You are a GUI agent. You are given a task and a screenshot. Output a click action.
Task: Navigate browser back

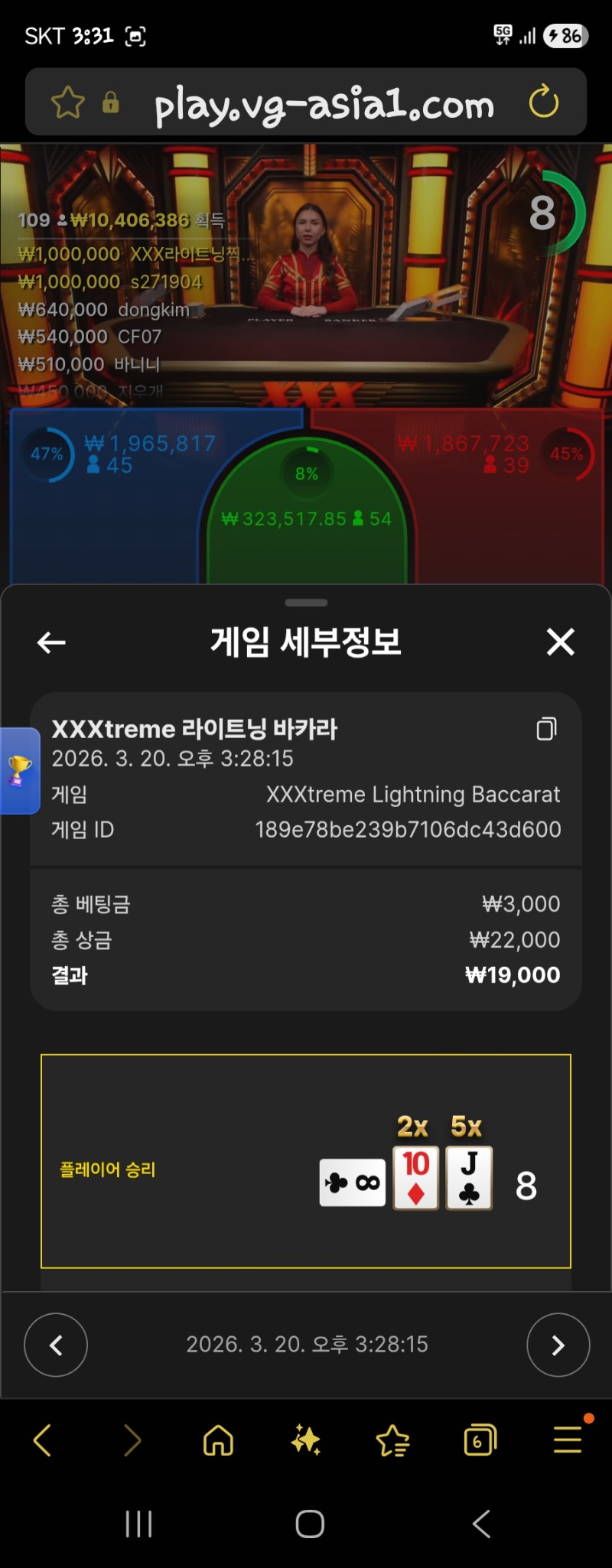click(43, 1441)
